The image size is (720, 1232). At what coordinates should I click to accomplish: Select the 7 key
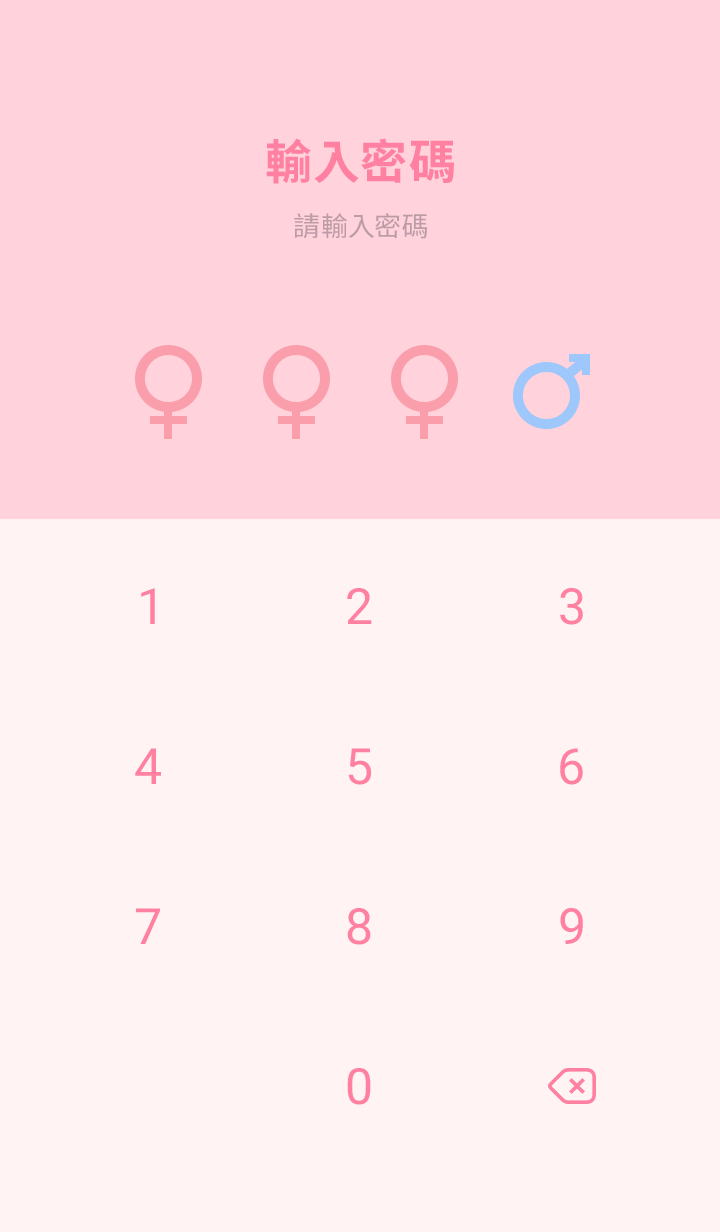coord(149,927)
